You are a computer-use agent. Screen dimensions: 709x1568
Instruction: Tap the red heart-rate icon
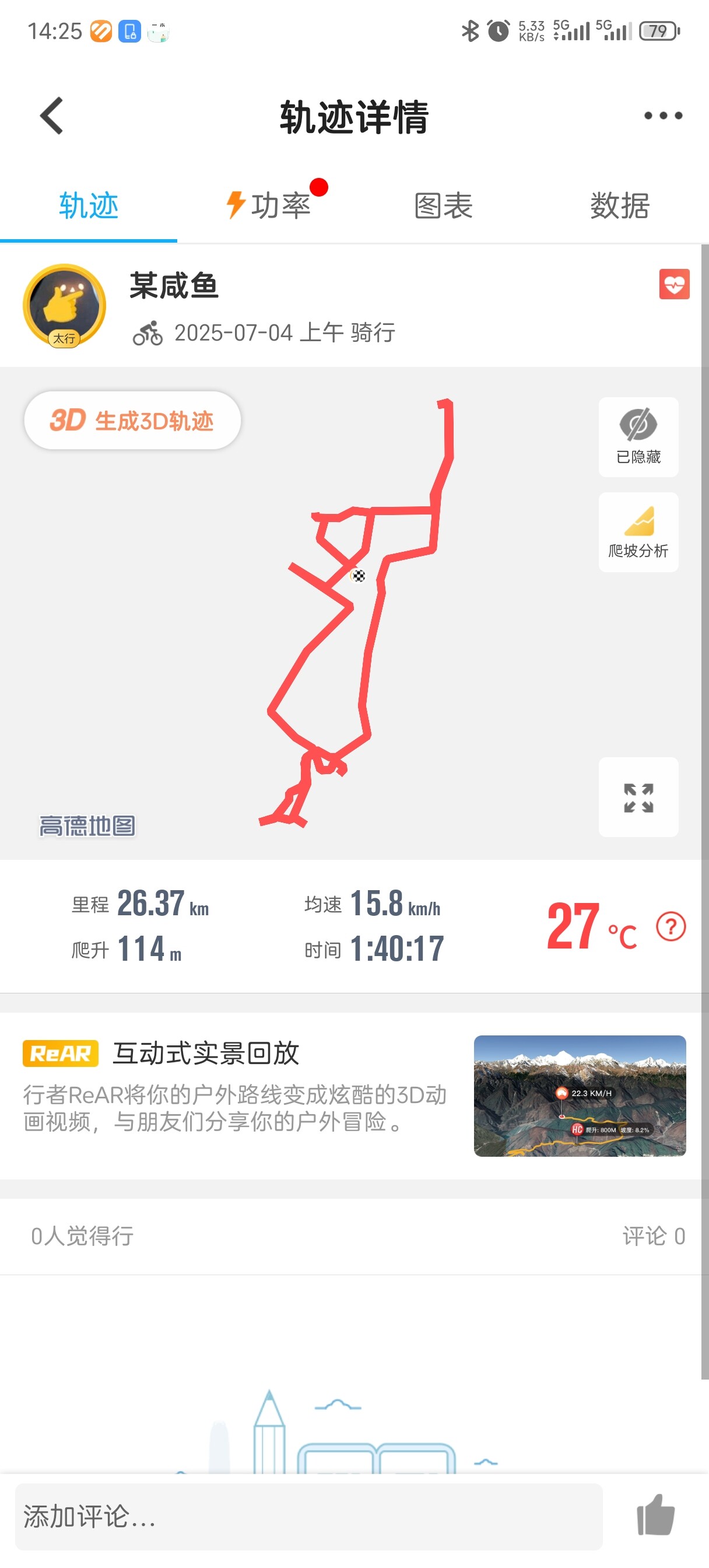673,284
